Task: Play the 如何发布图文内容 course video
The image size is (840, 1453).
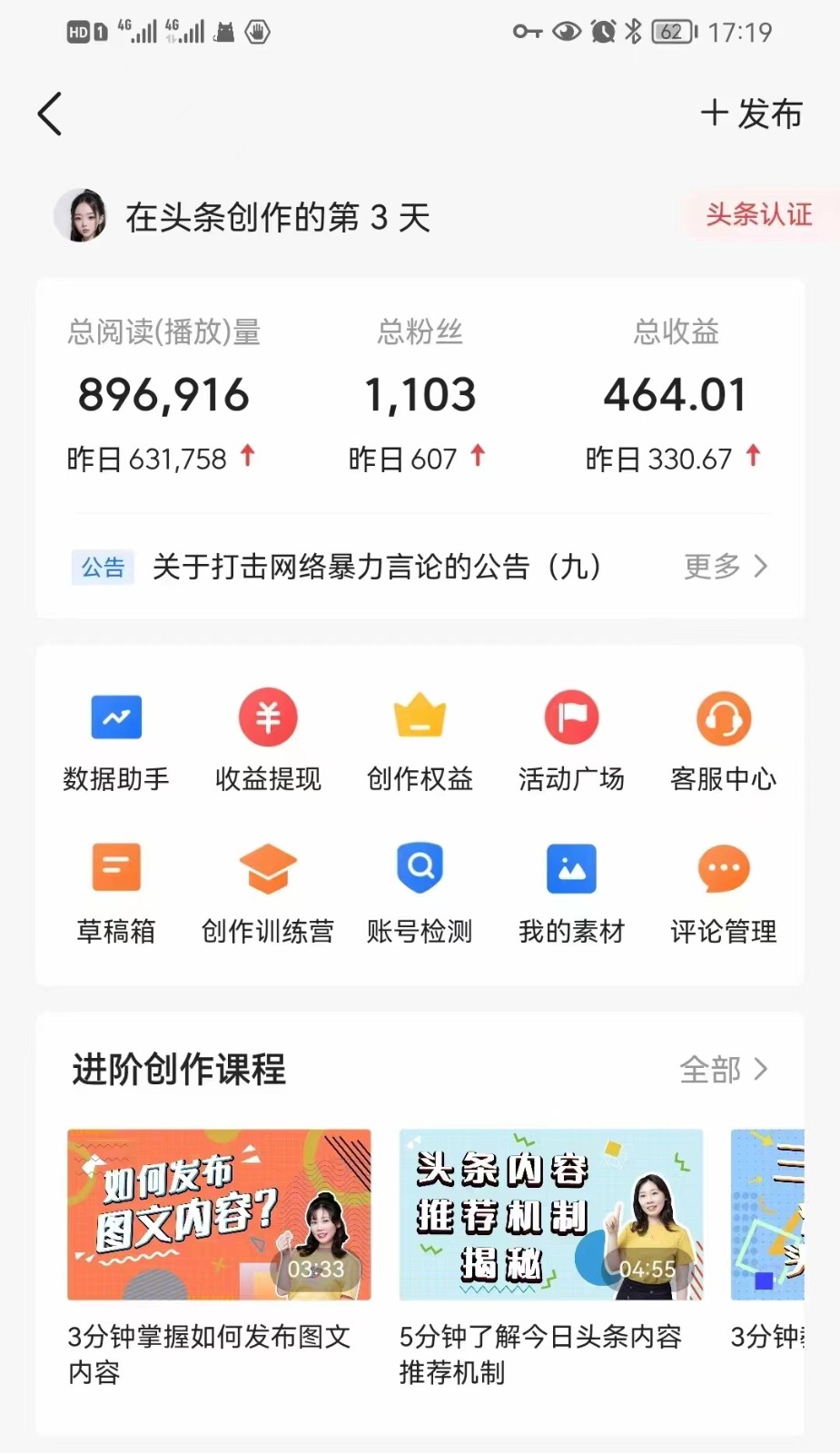Action: tap(218, 1214)
